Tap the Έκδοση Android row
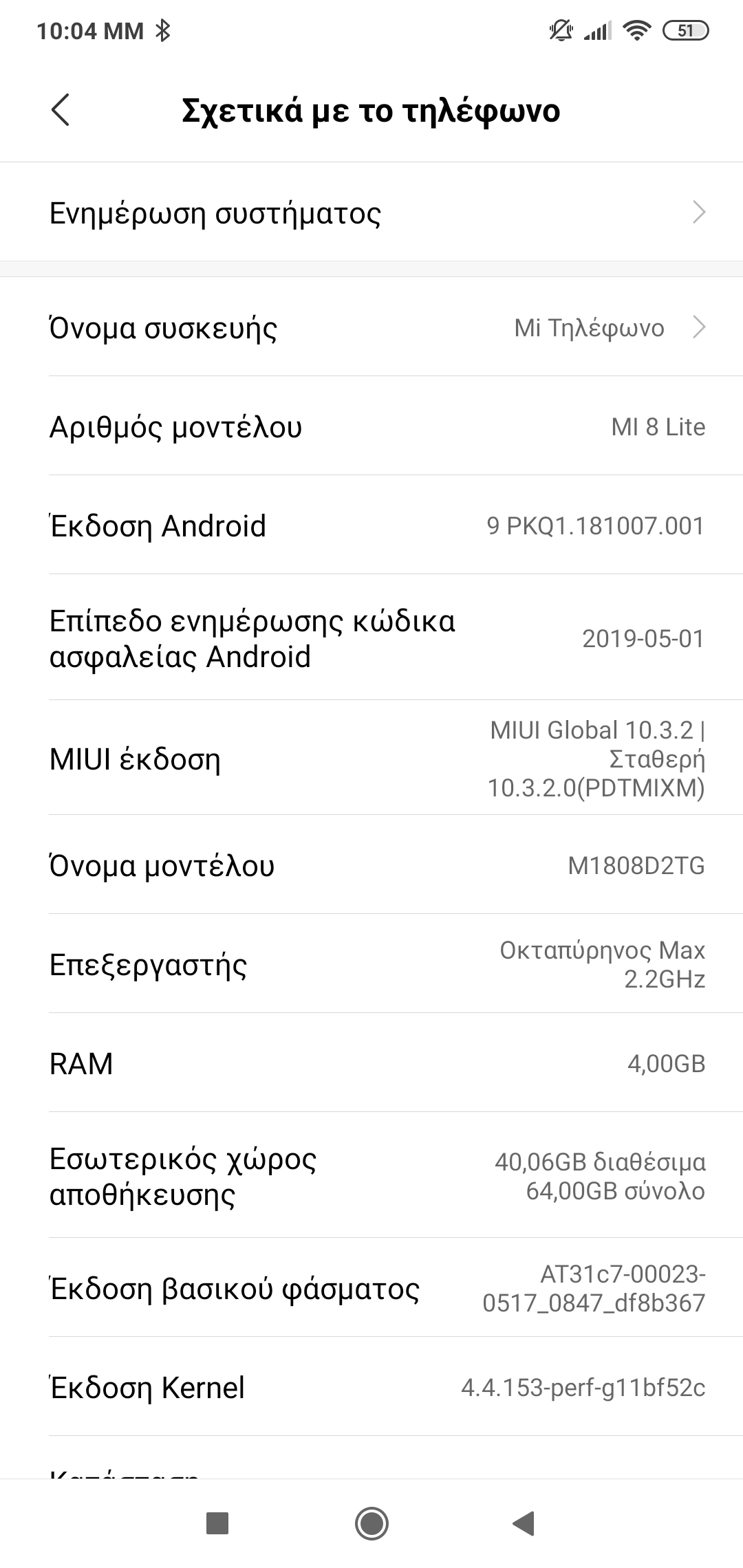 [x=371, y=526]
